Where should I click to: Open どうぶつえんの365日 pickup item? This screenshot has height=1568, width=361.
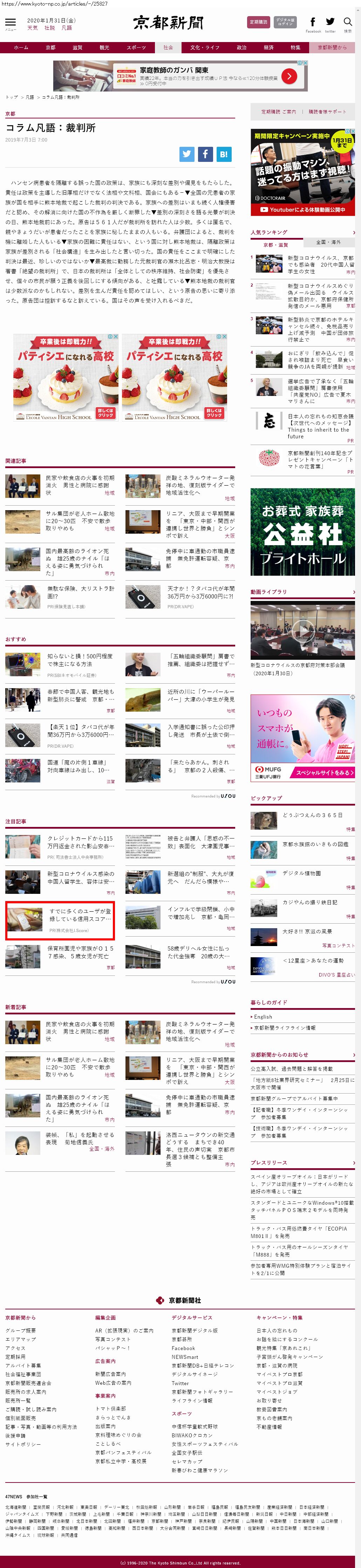pyautogui.click(x=312, y=815)
